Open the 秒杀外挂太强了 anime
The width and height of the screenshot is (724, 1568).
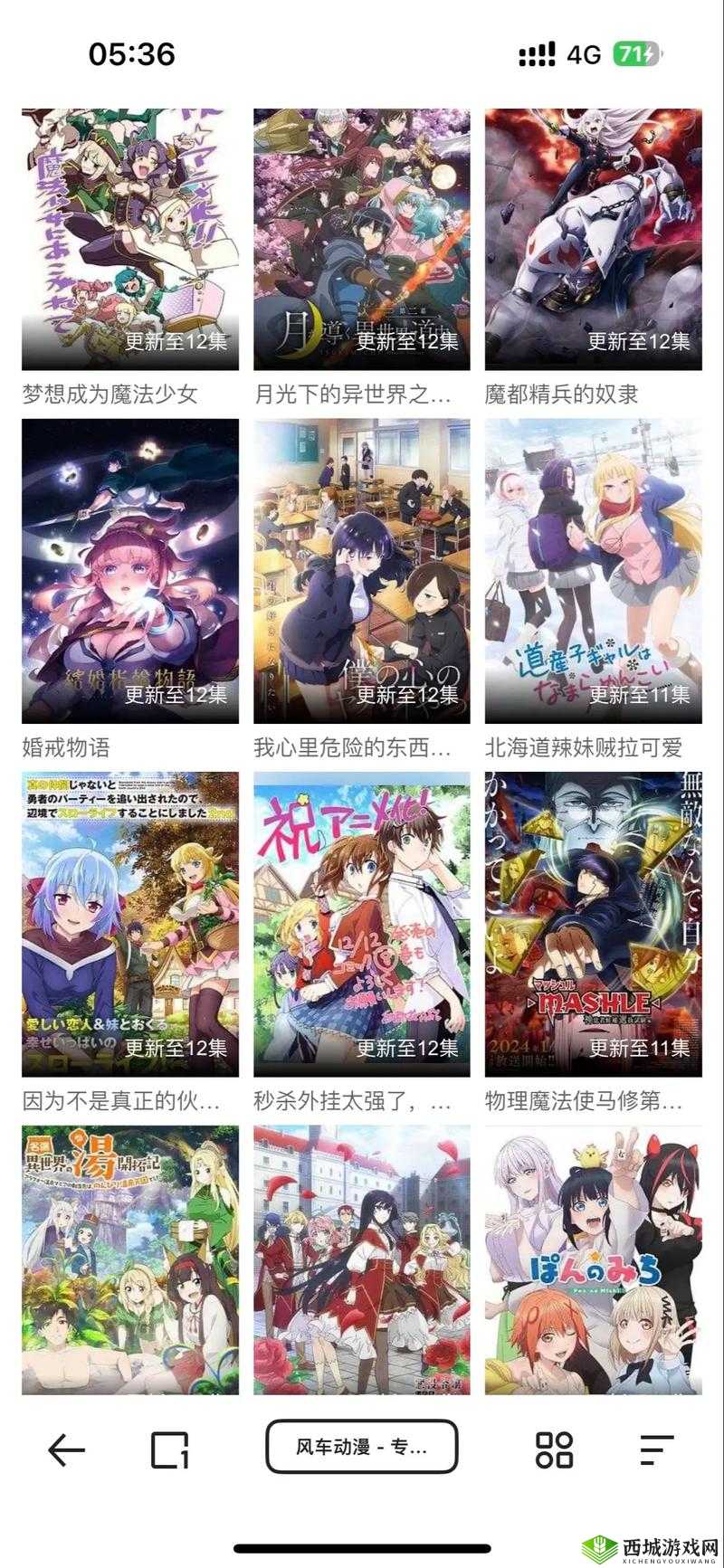pos(362,924)
